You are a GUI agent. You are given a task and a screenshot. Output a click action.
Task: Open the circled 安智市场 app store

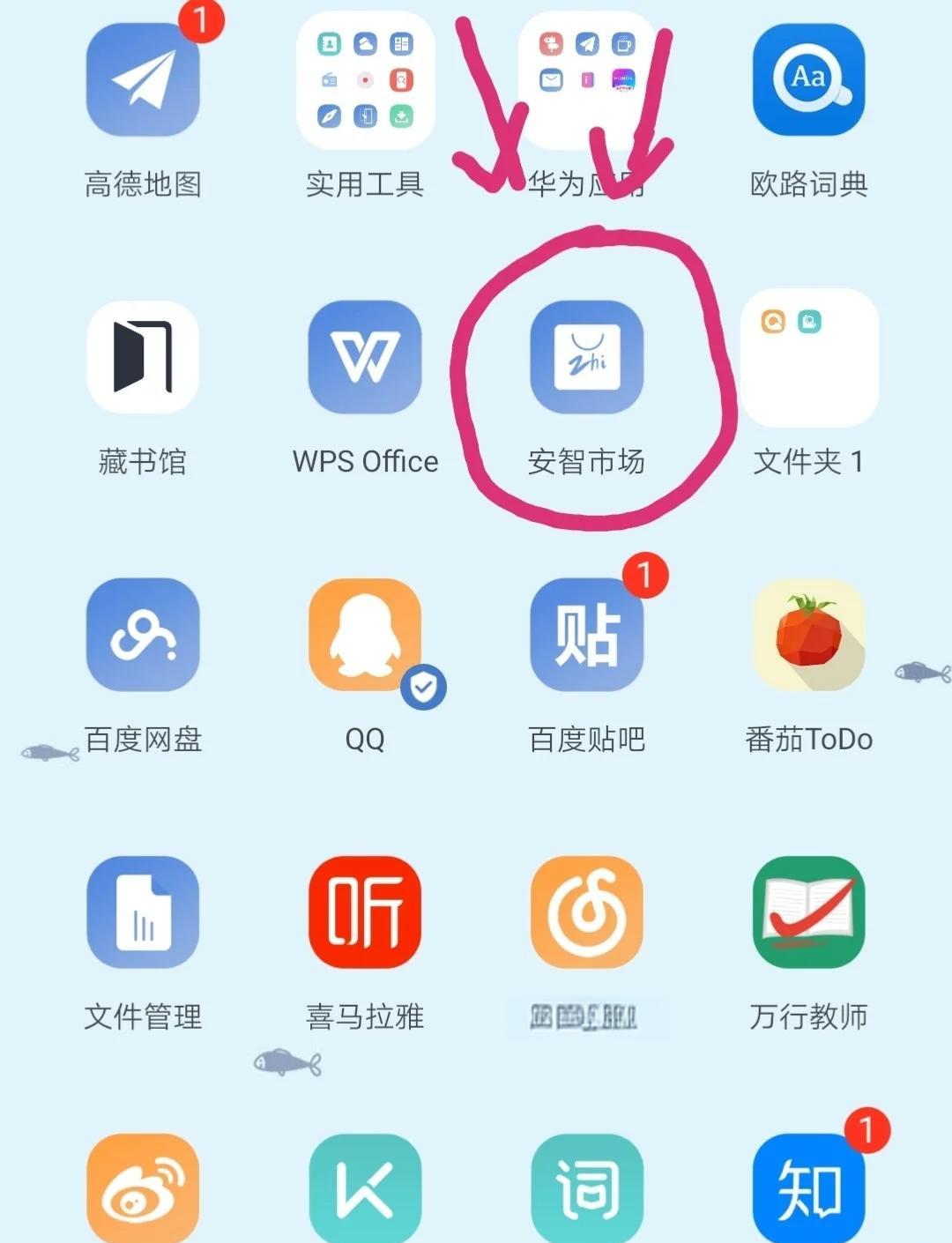click(x=586, y=357)
